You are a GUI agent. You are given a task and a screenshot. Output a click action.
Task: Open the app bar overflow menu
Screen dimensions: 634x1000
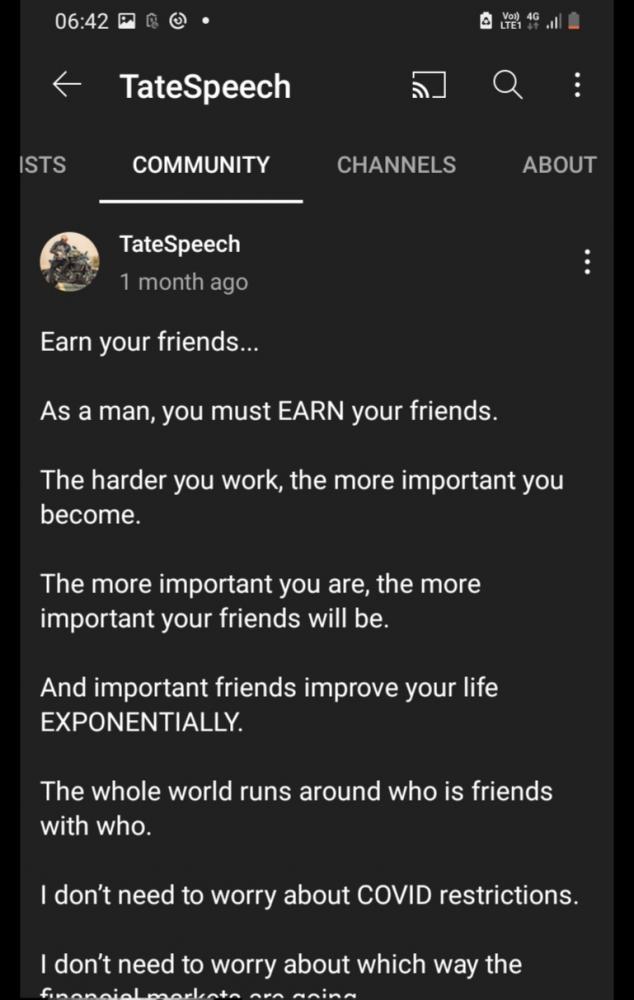coord(577,86)
